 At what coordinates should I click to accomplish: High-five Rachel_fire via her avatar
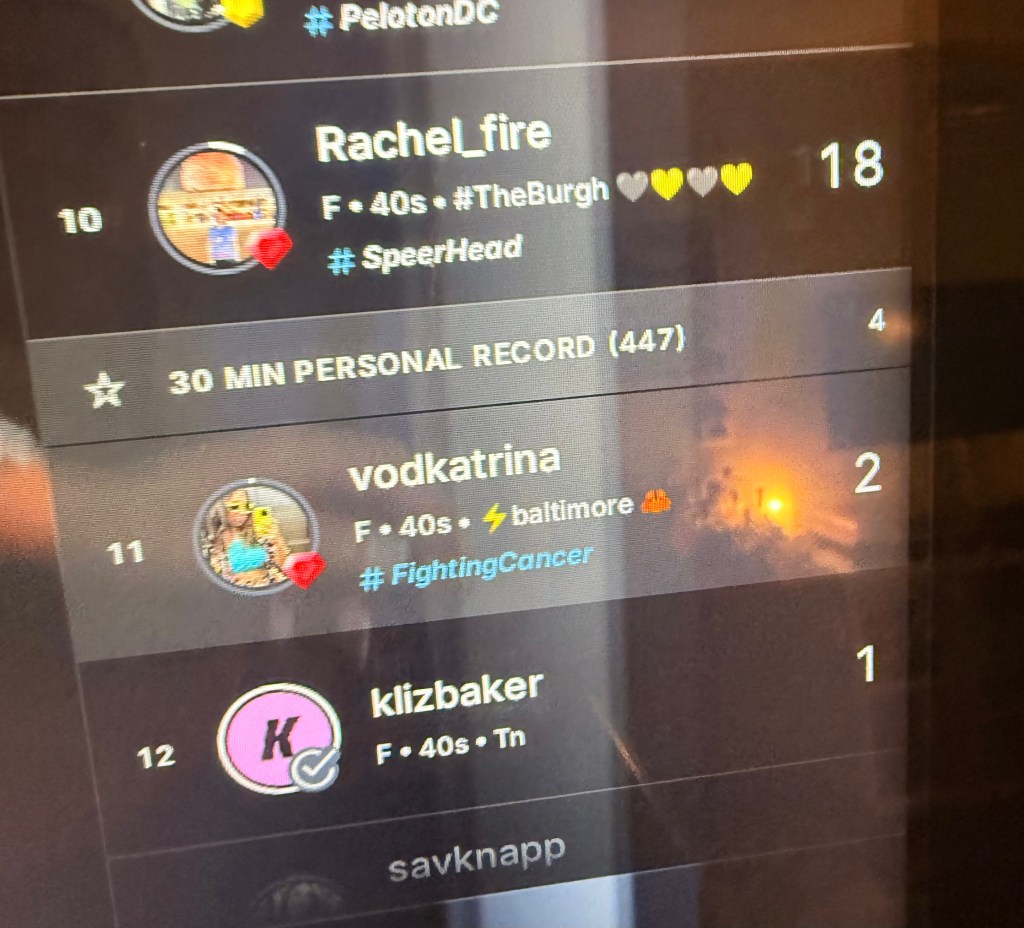click(x=214, y=208)
